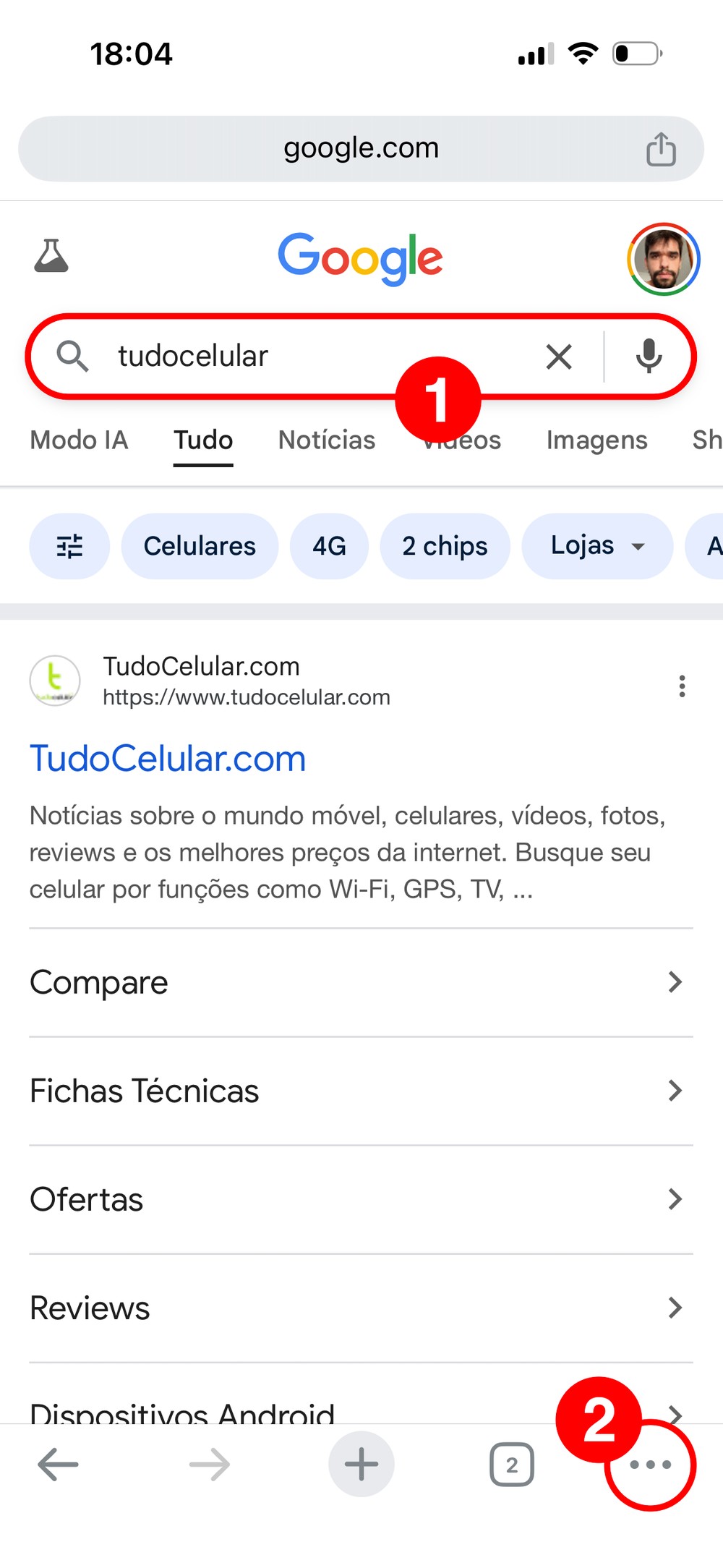Select the 2 chips filter
The image size is (723, 1568).
coord(445,546)
